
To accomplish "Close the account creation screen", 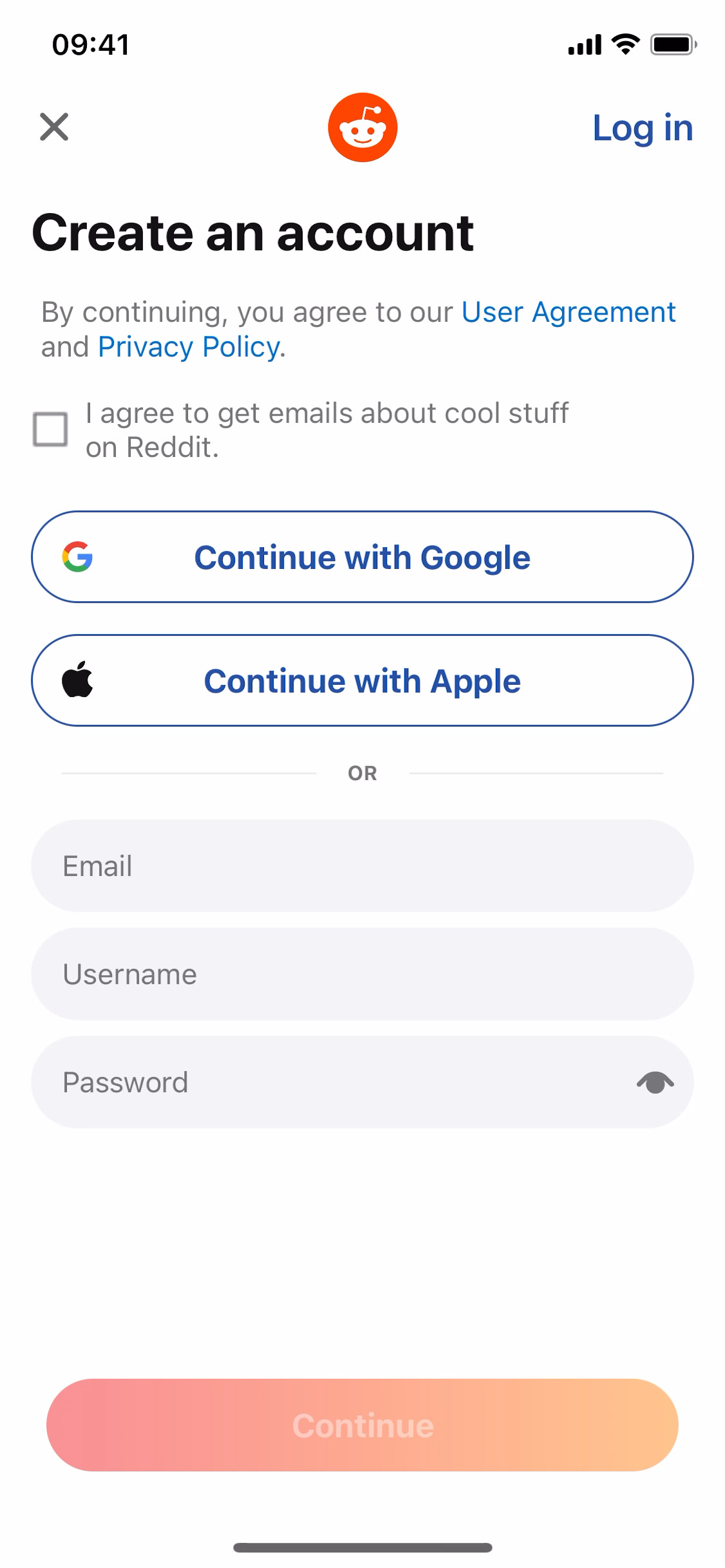I will 54,127.
